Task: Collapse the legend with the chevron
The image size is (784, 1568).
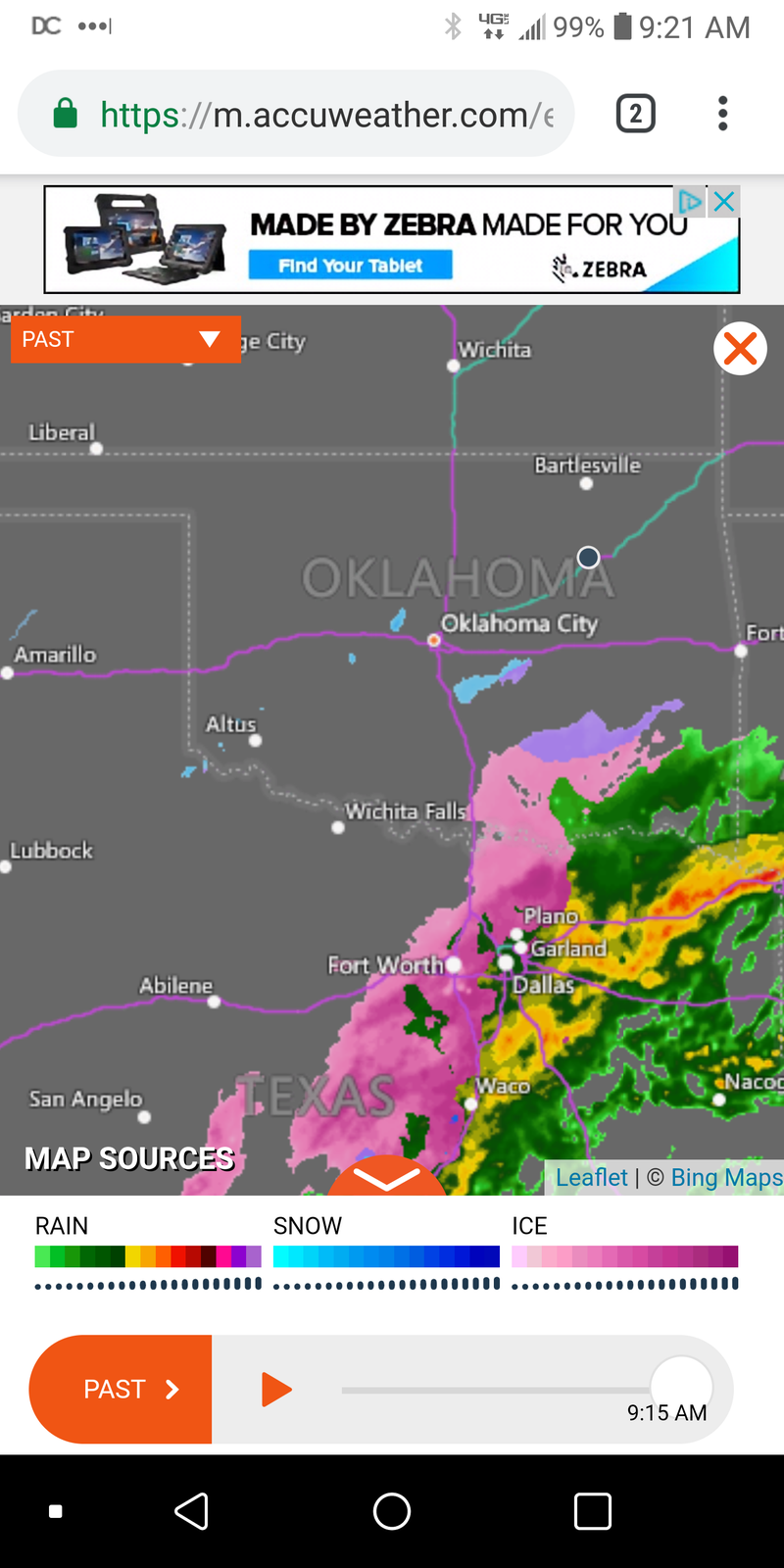Action: point(386,1178)
